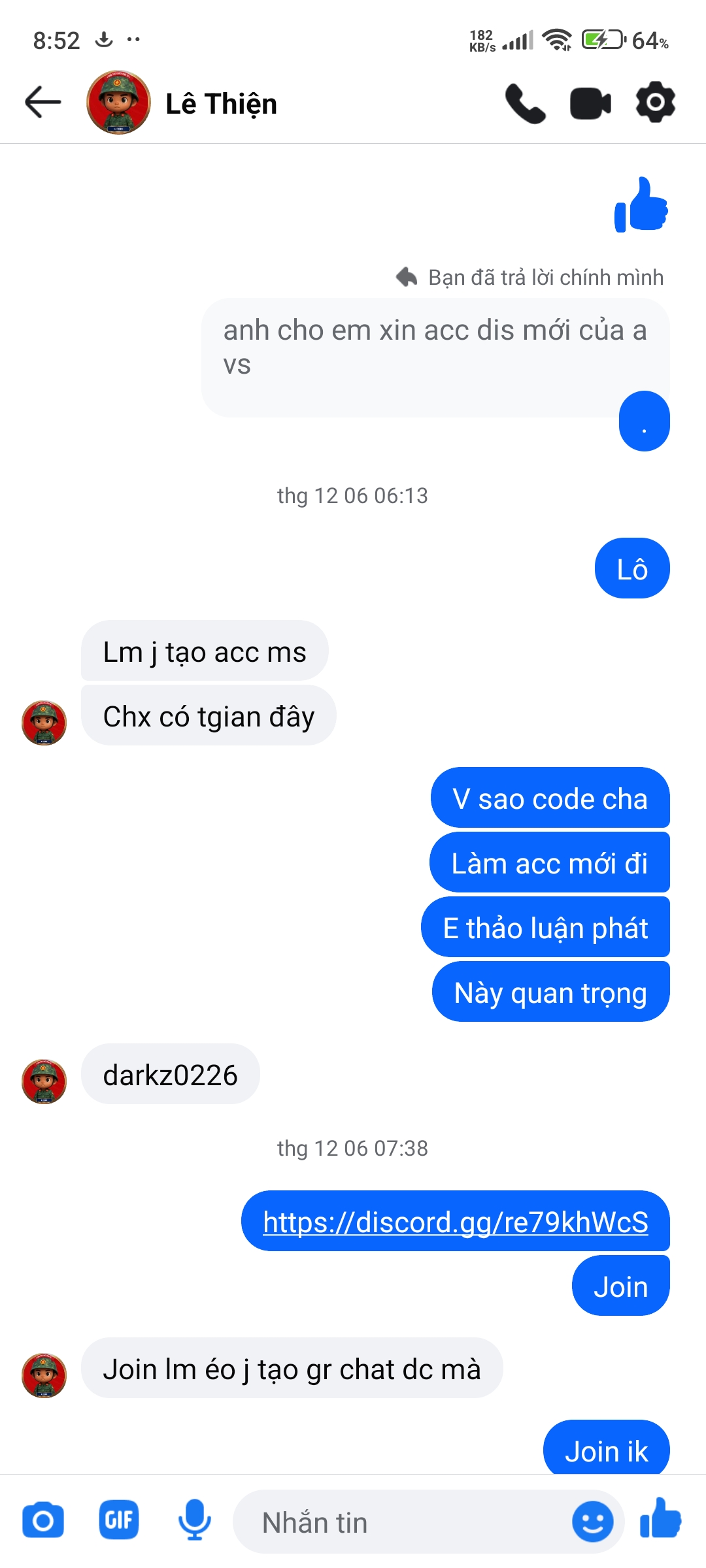
Task: Record a voice message with the microphone
Action: pyautogui.click(x=194, y=1520)
